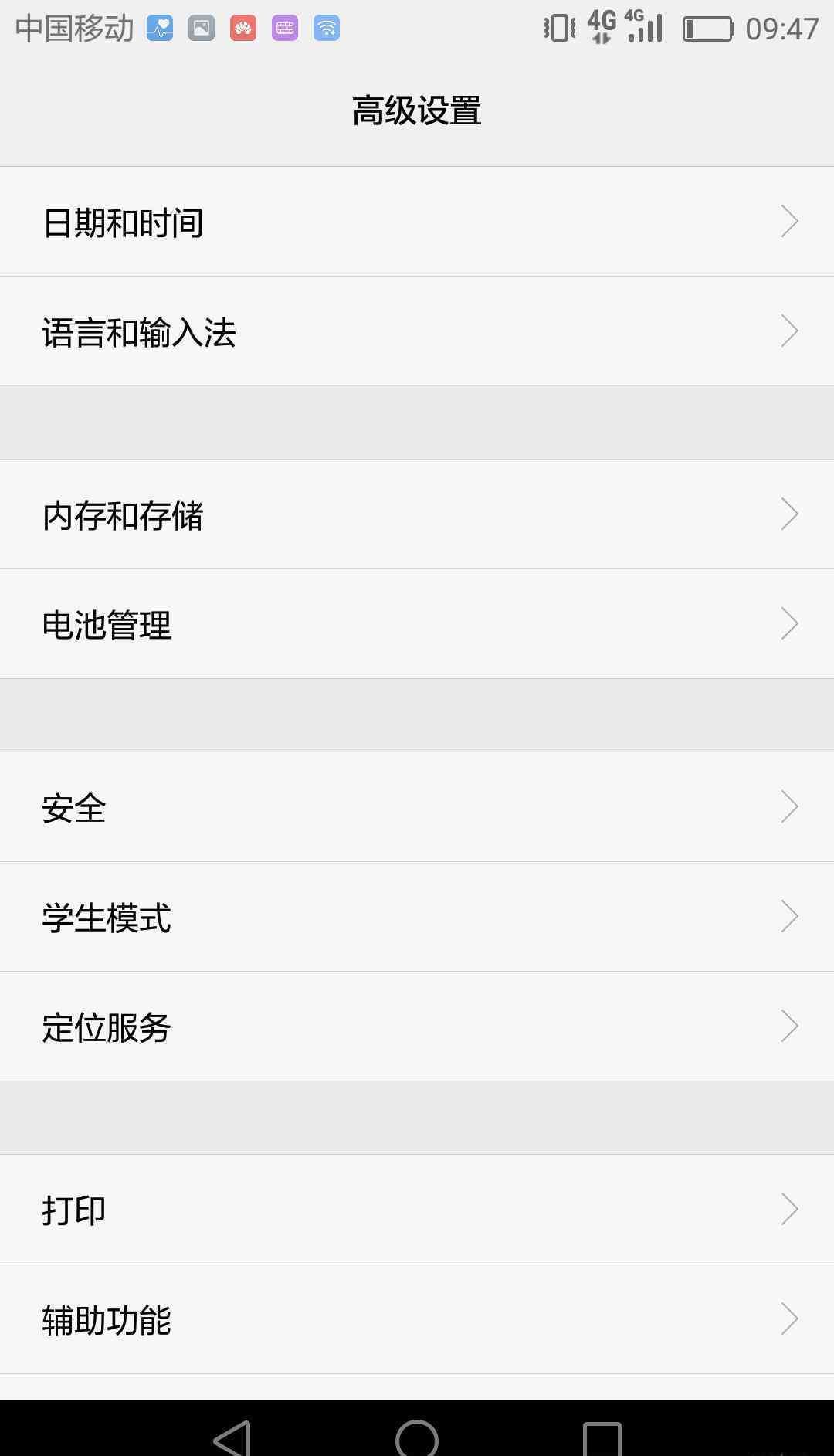The width and height of the screenshot is (834, 1456).
Task: Open 安全 settings
Action: point(417,807)
